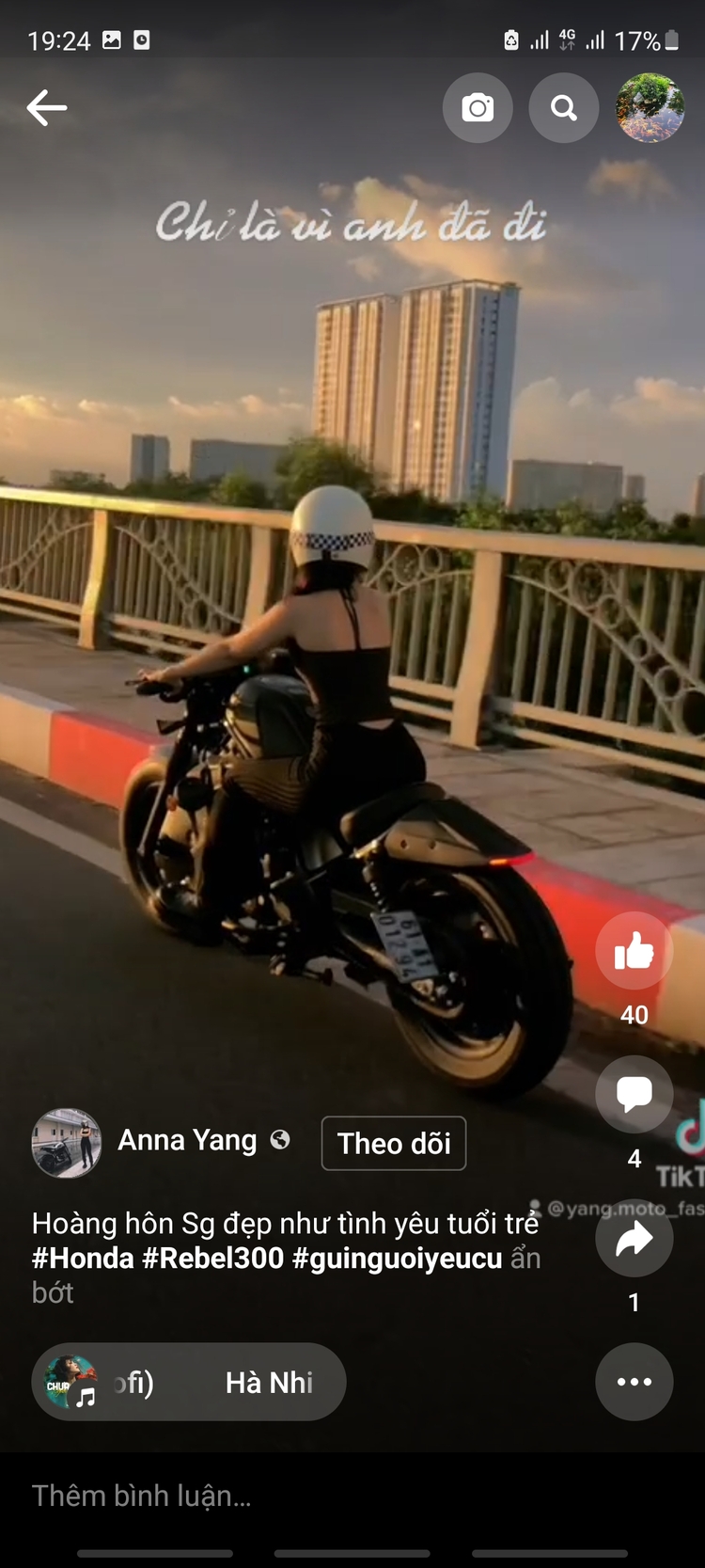705x1568 pixels.
Task: Open Anna Yang's name link
Action: (187, 1140)
